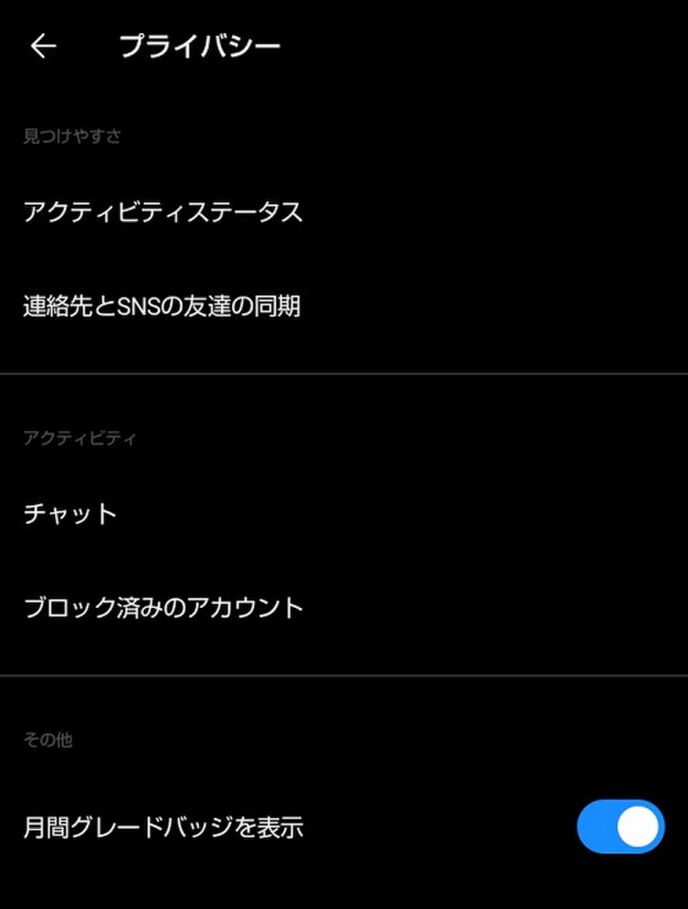The image size is (688, 909).
Task: Open アクティビティステータス settings
Action: pyautogui.click(x=163, y=212)
